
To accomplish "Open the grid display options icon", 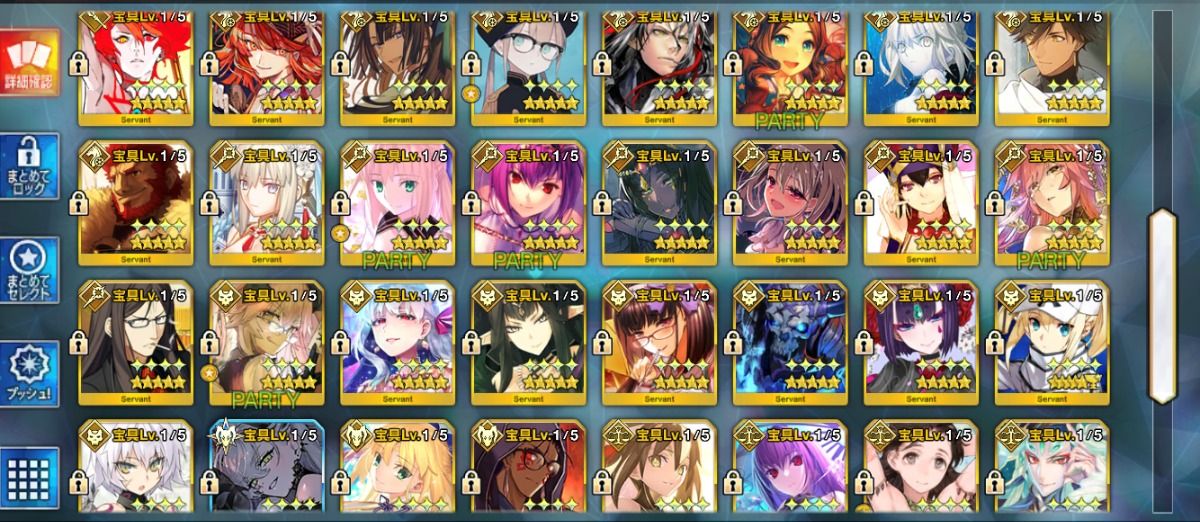I will (x=29, y=476).
